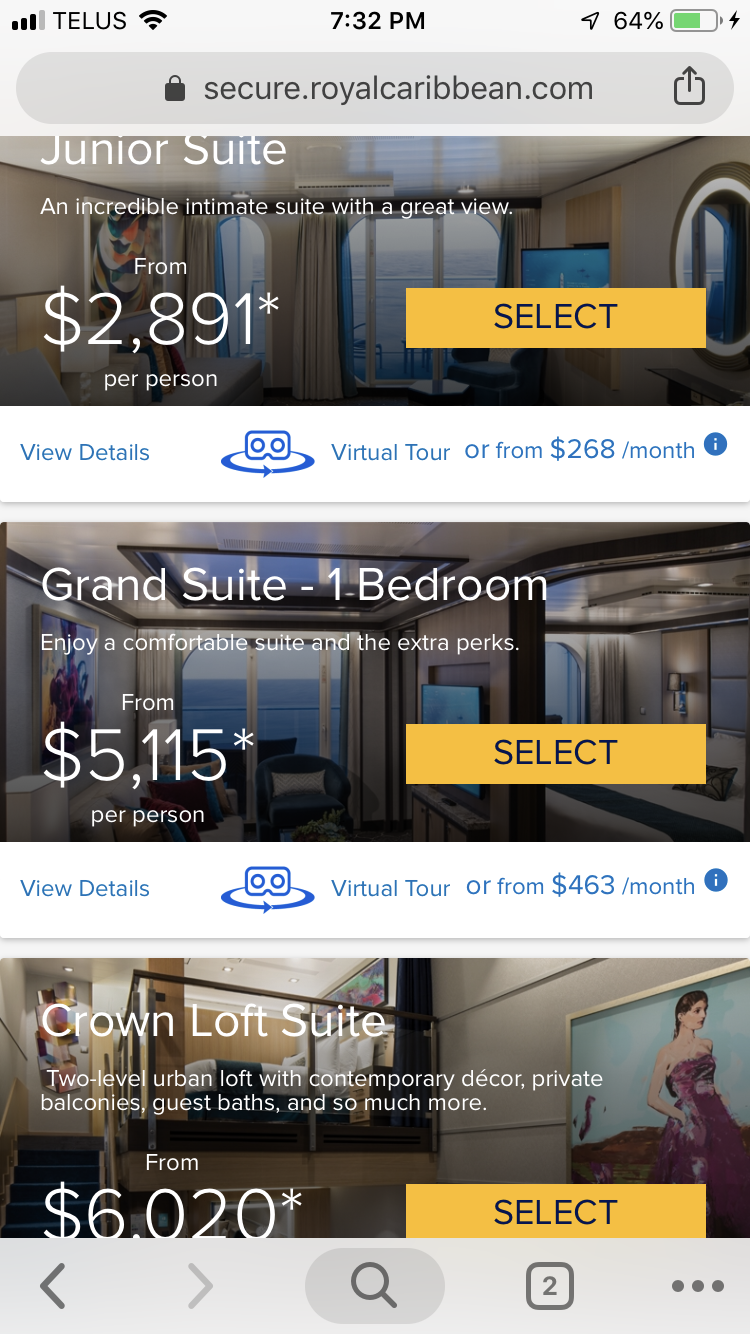Open the tab switcher showing 2 tabs
Screen dimensions: 750x1334
(x=549, y=1286)
